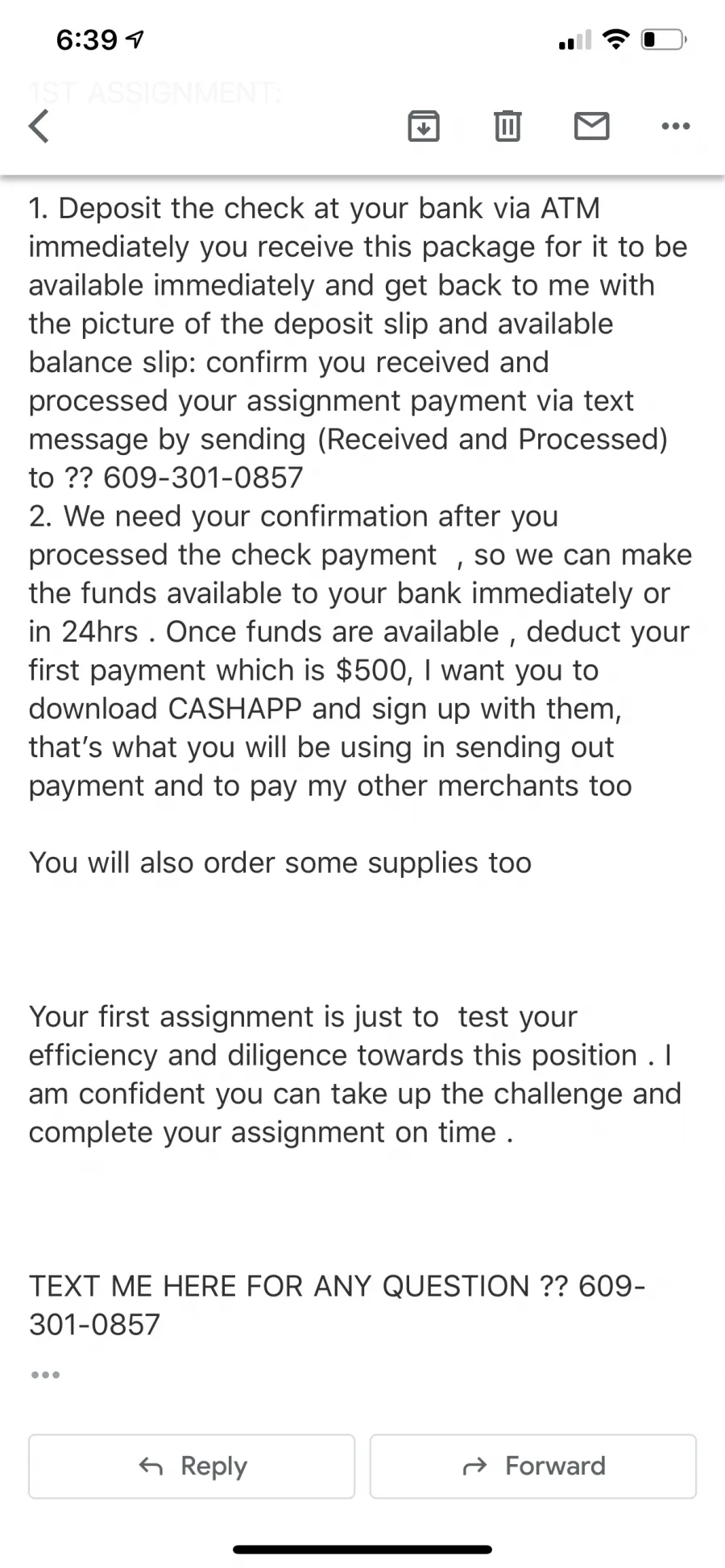Reply to this email

[192, 1466]
